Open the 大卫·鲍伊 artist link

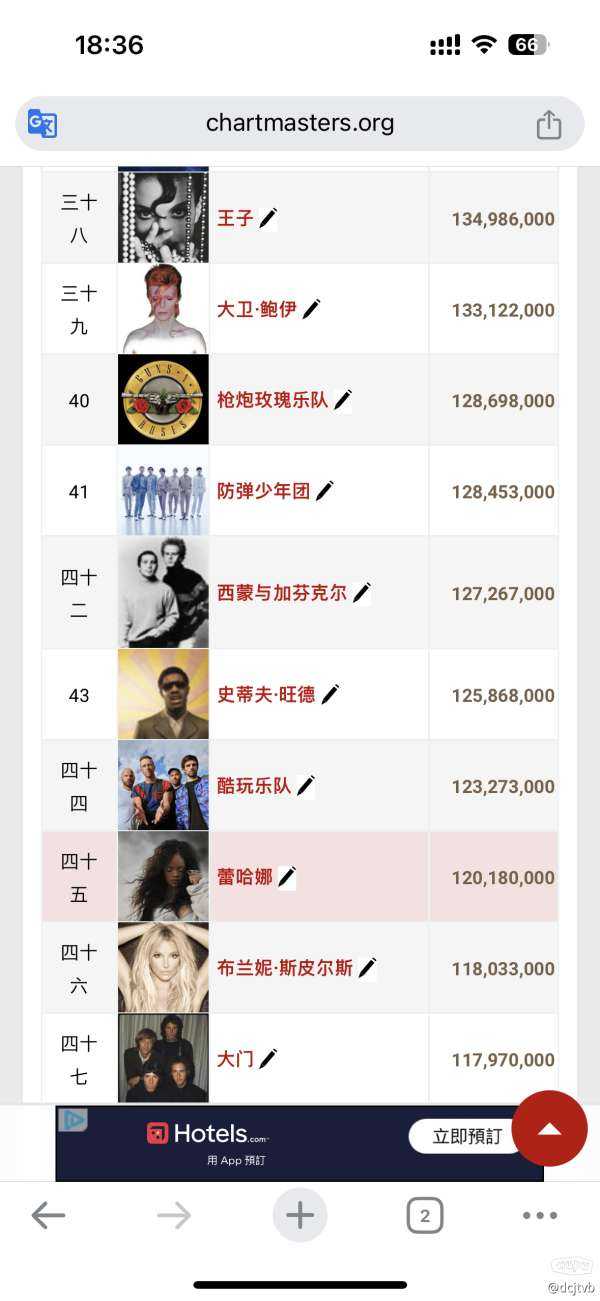click(x=257, y=309)
